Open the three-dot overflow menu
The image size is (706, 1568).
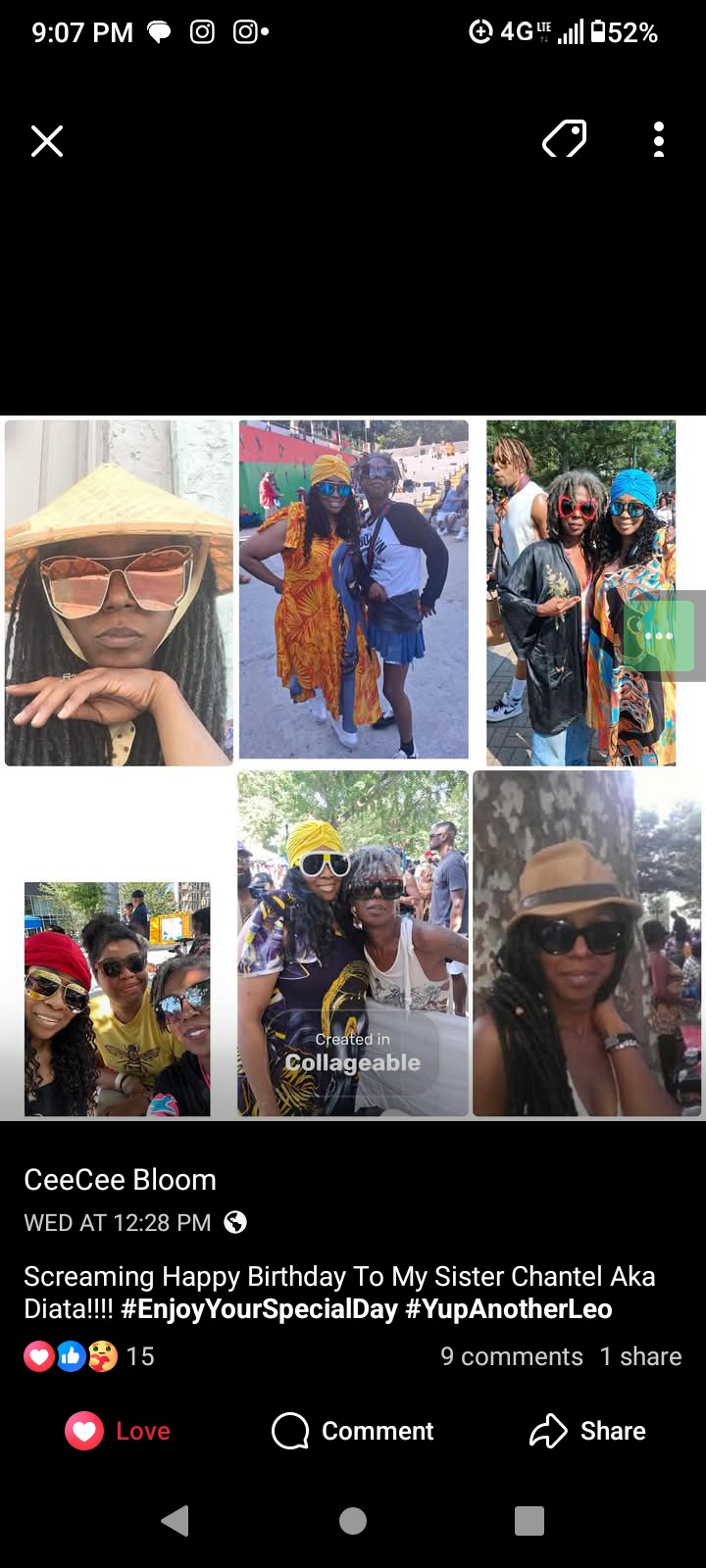point(659,140)
